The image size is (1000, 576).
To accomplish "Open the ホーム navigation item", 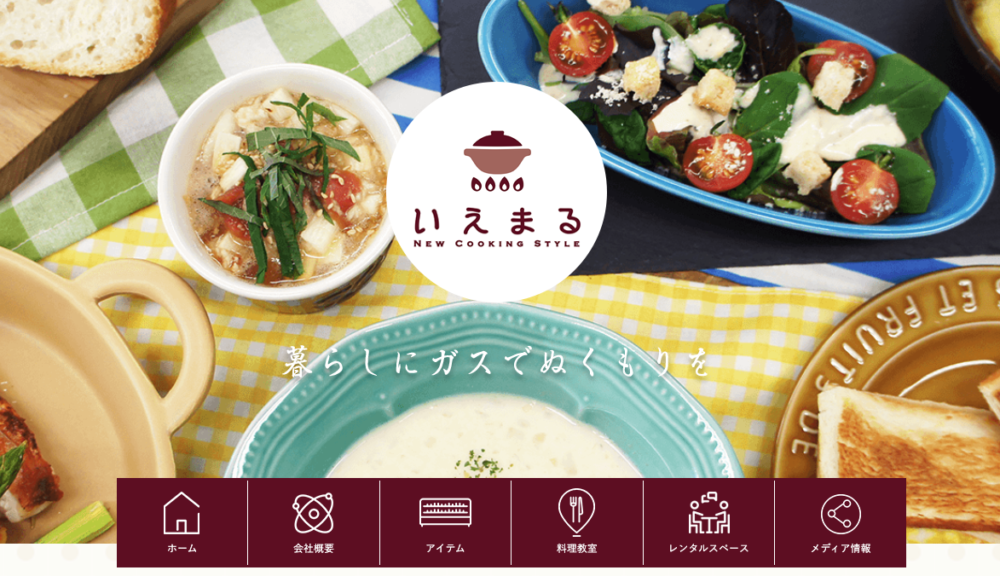I will point(182,523).
